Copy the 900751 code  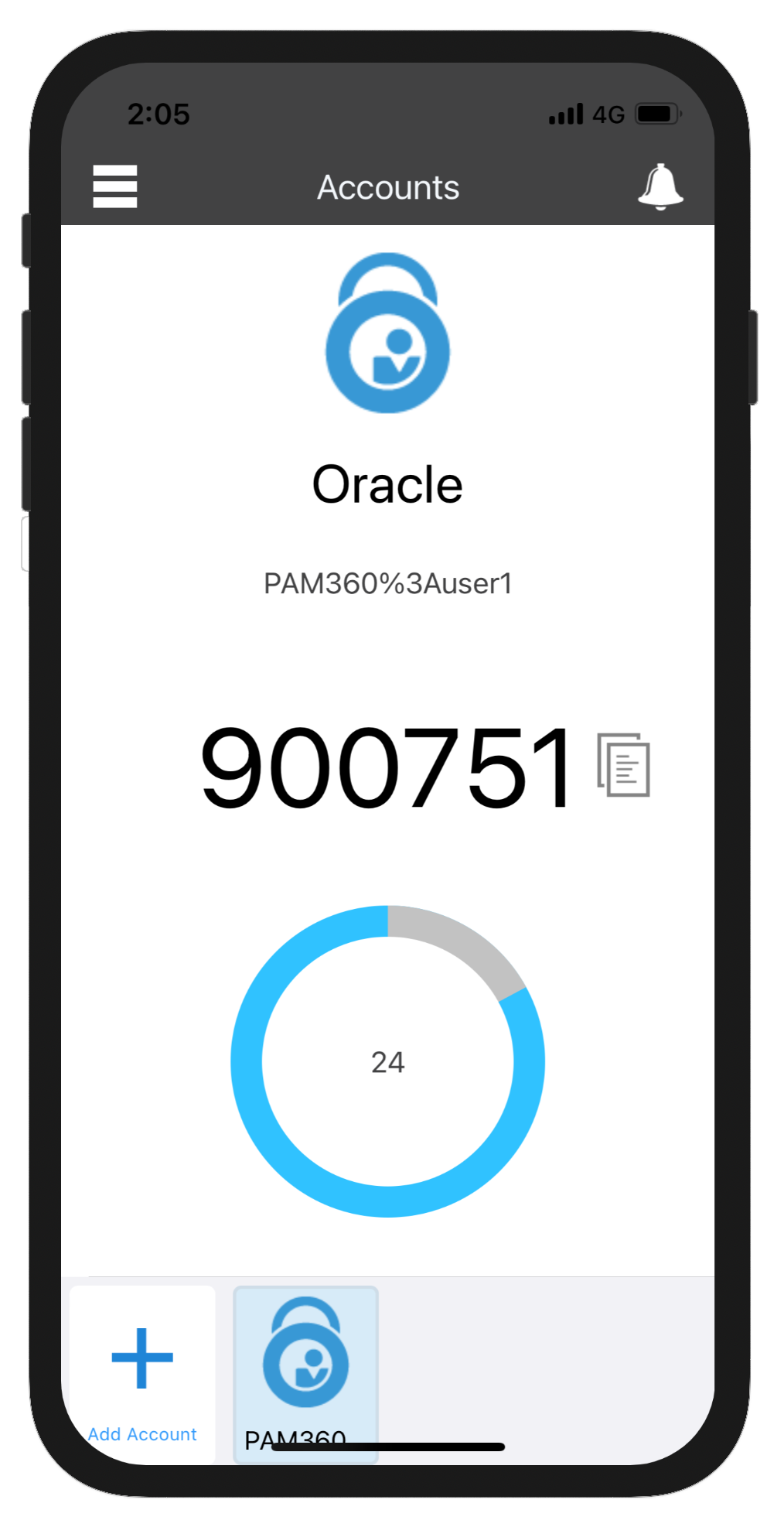point(623,764)
